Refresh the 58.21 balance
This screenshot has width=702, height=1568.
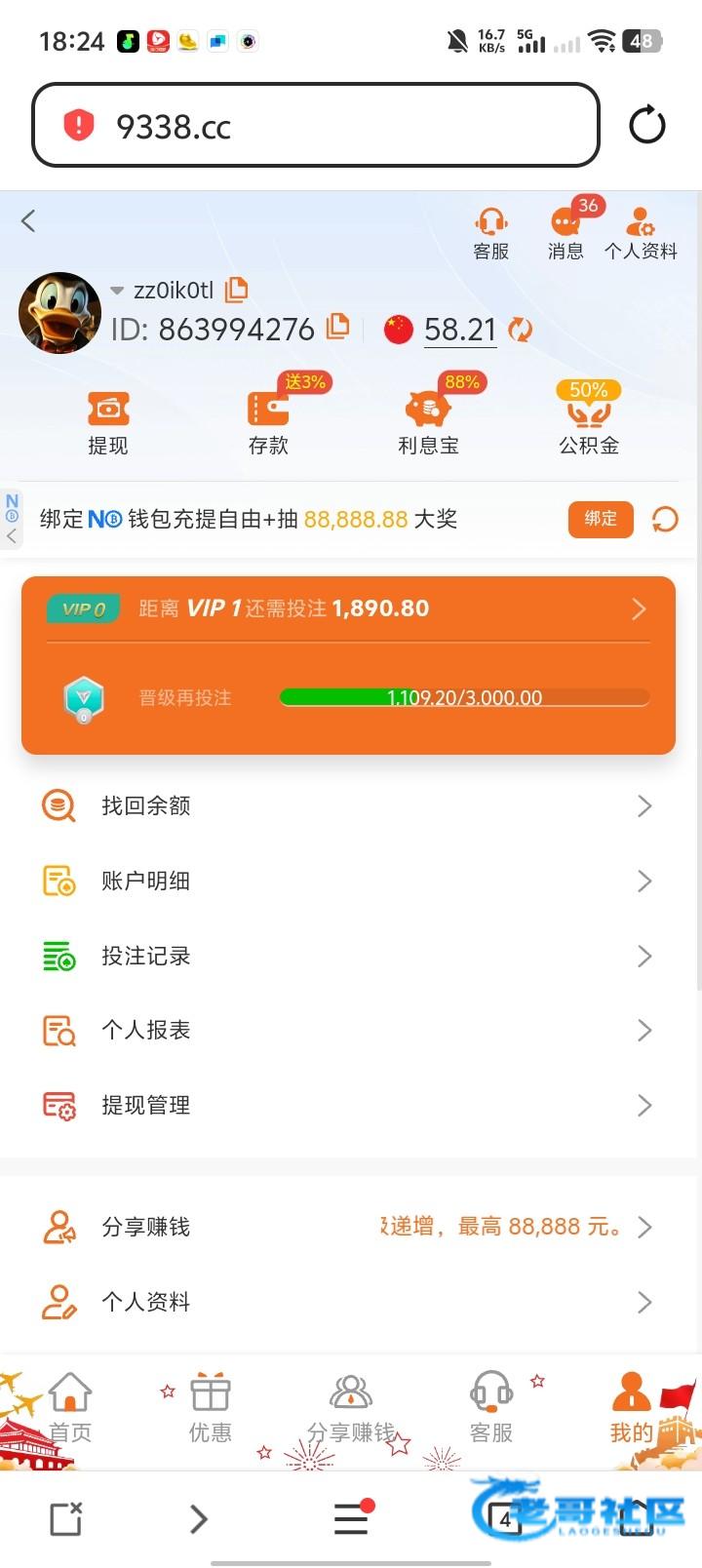521,330
